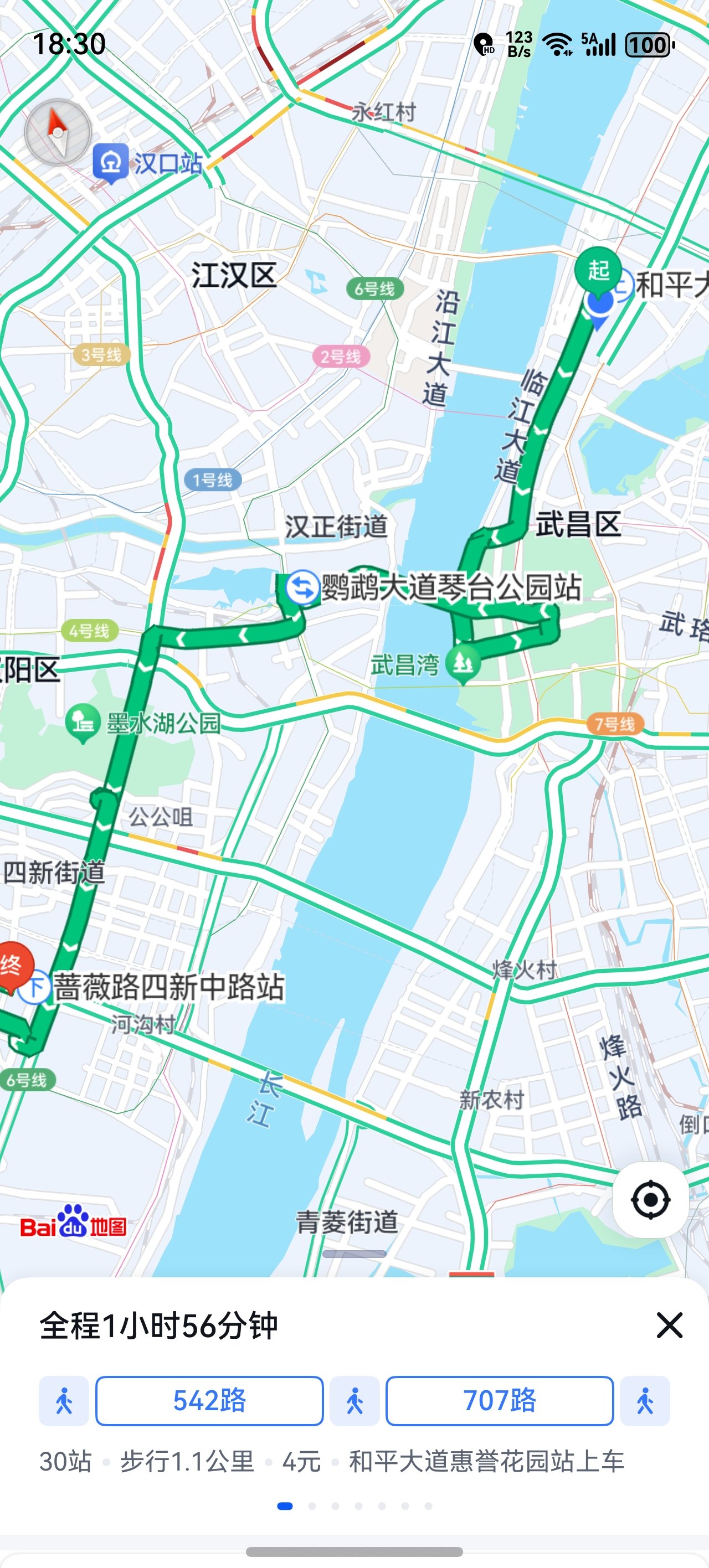
Task: Tap the first walking segment icon
Action: (64, 1401)
